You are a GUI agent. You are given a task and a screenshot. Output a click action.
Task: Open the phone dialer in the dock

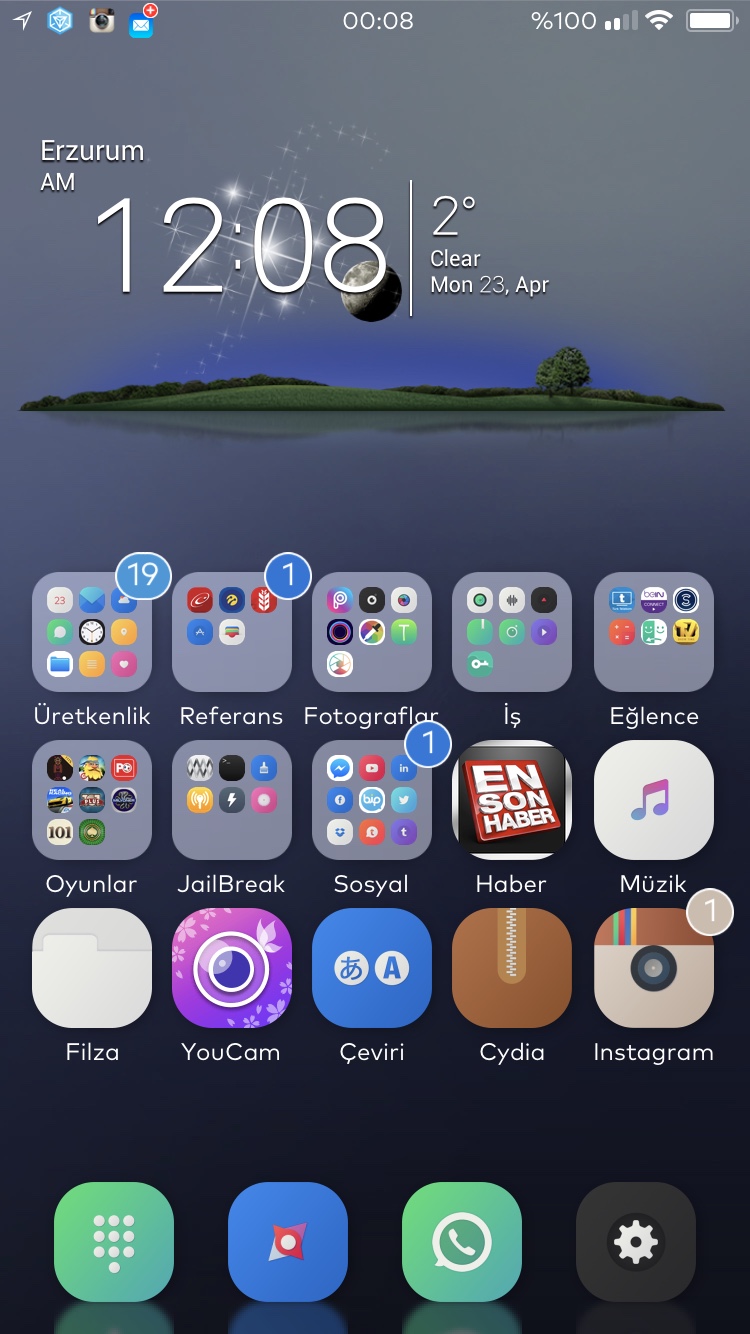click(114, 1242)
